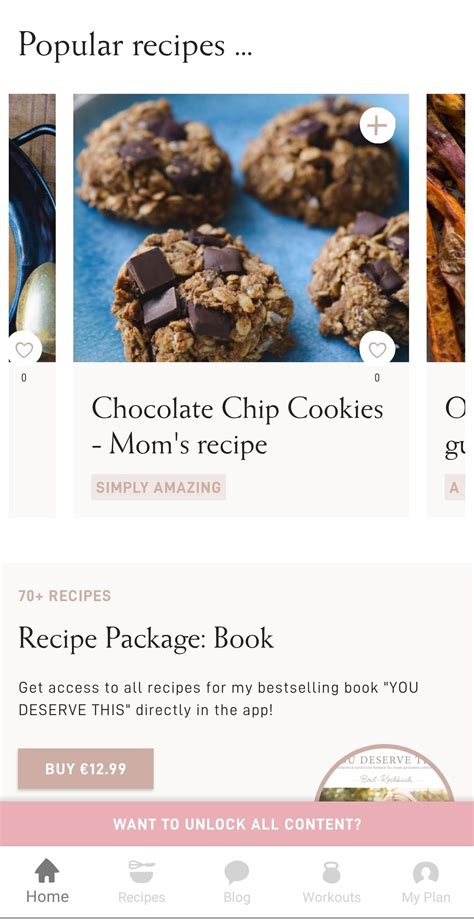The image size is (474, 919).
Task: Add Chocolate Chip Cookies recipe with plus icon
Action: point(377,125)
